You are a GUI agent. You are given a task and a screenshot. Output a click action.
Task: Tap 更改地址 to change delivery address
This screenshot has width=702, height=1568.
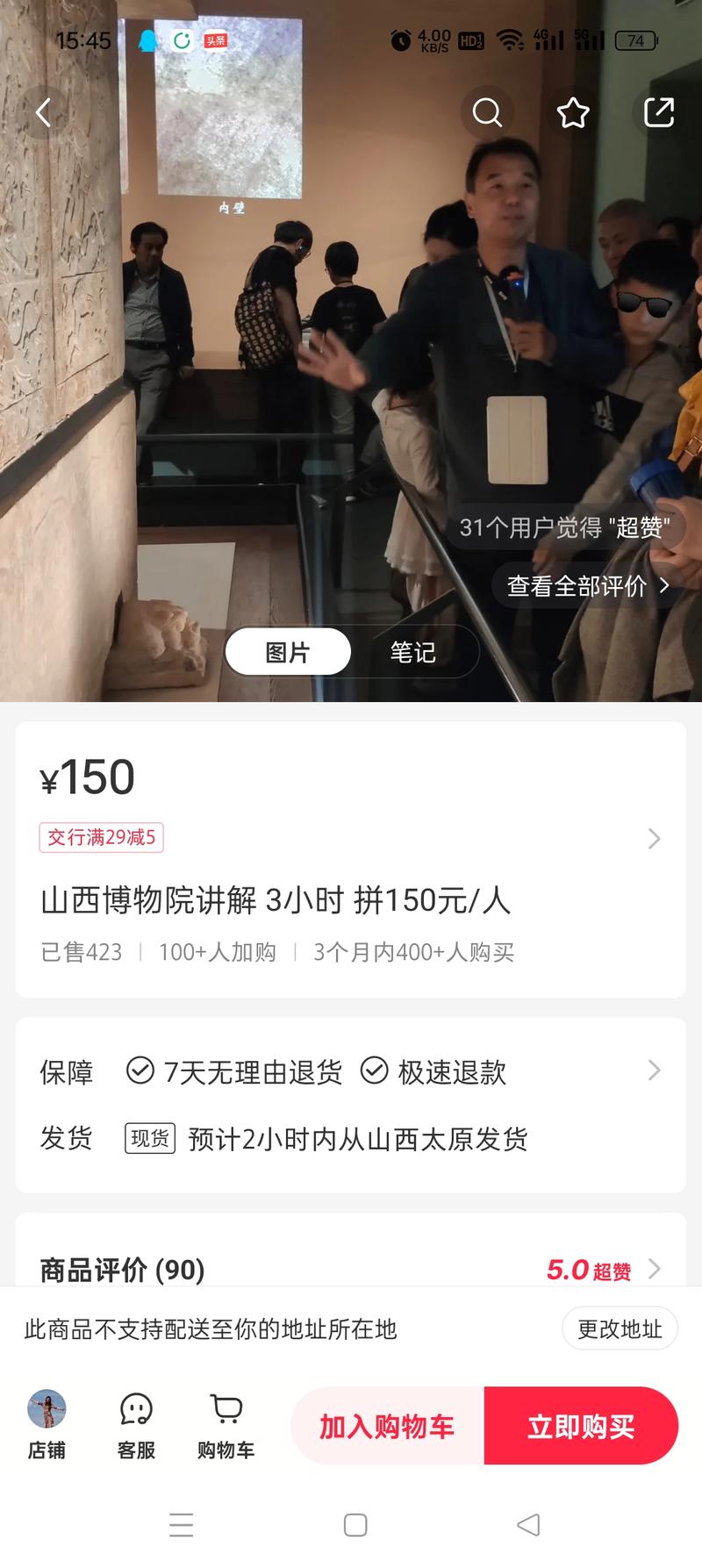[x=620, y=1329]
